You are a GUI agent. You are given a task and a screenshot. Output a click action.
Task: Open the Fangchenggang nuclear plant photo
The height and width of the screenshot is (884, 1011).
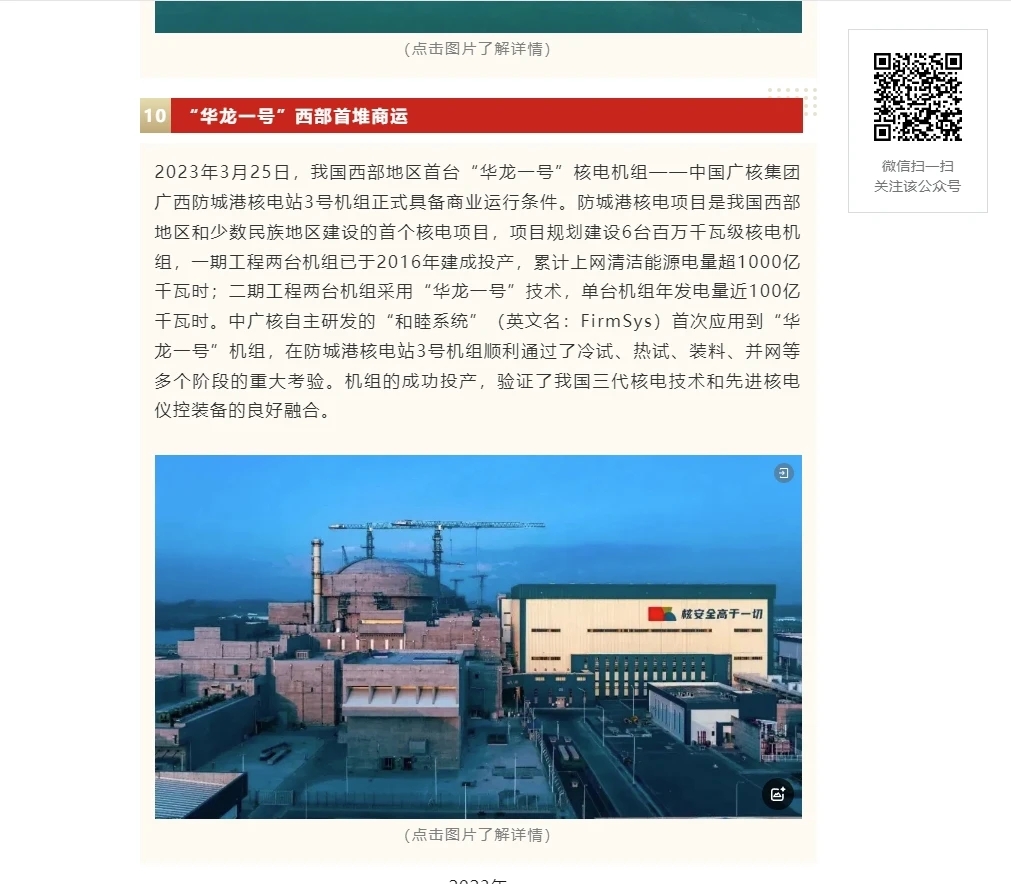tap(478, 636)
